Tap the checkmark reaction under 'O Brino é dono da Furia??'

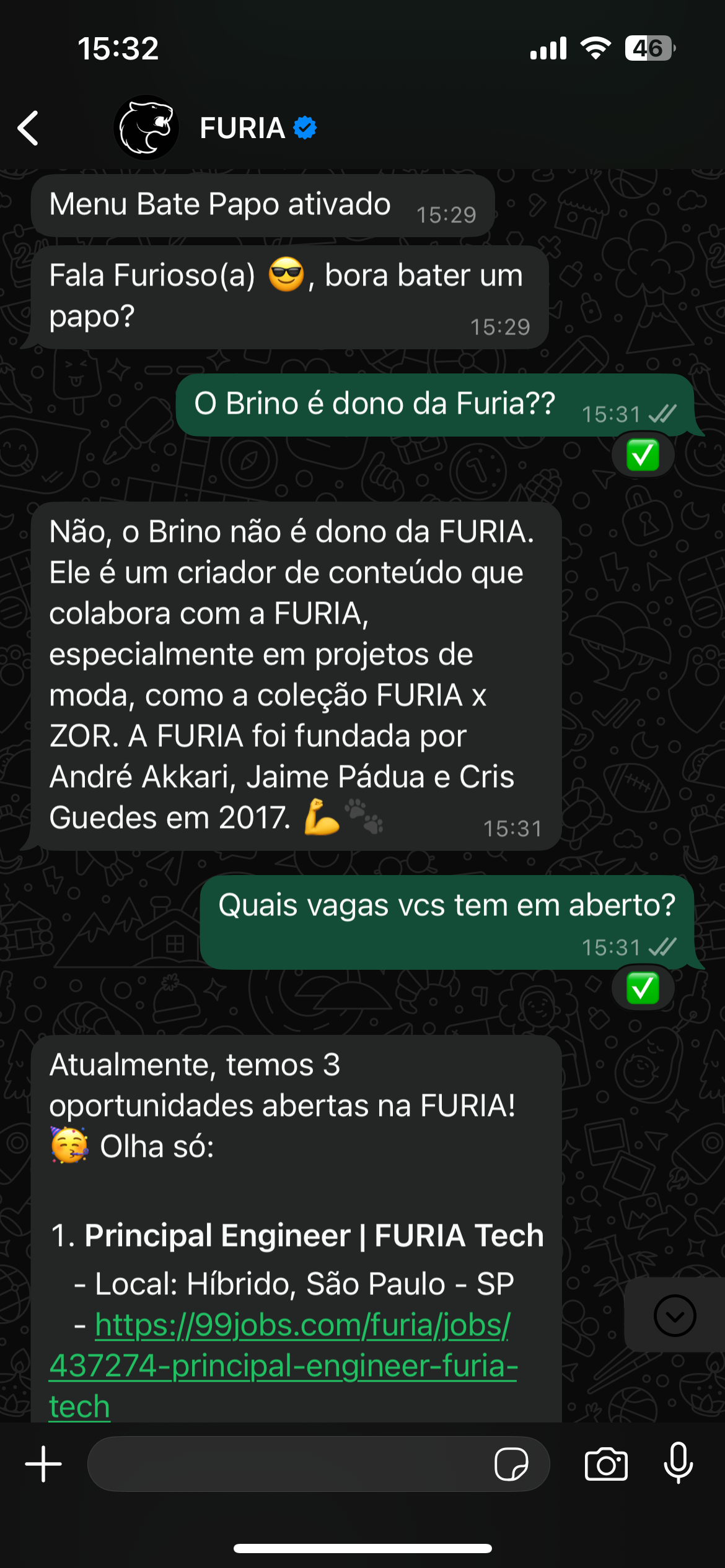click(x=642, y=454)
